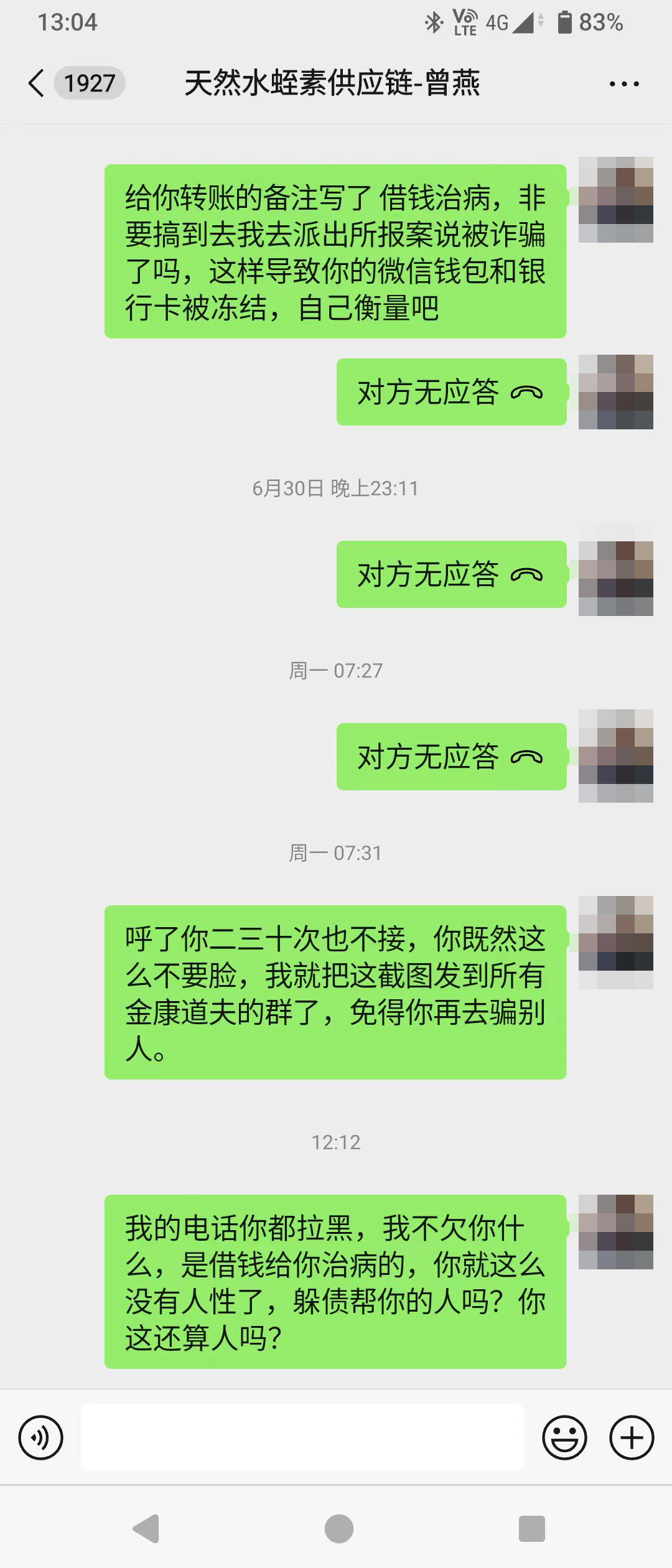Image resolution: width=672 pixels, height=1568 pixels.
Task: Tap system back navigation button
Action: [147, 1529]
